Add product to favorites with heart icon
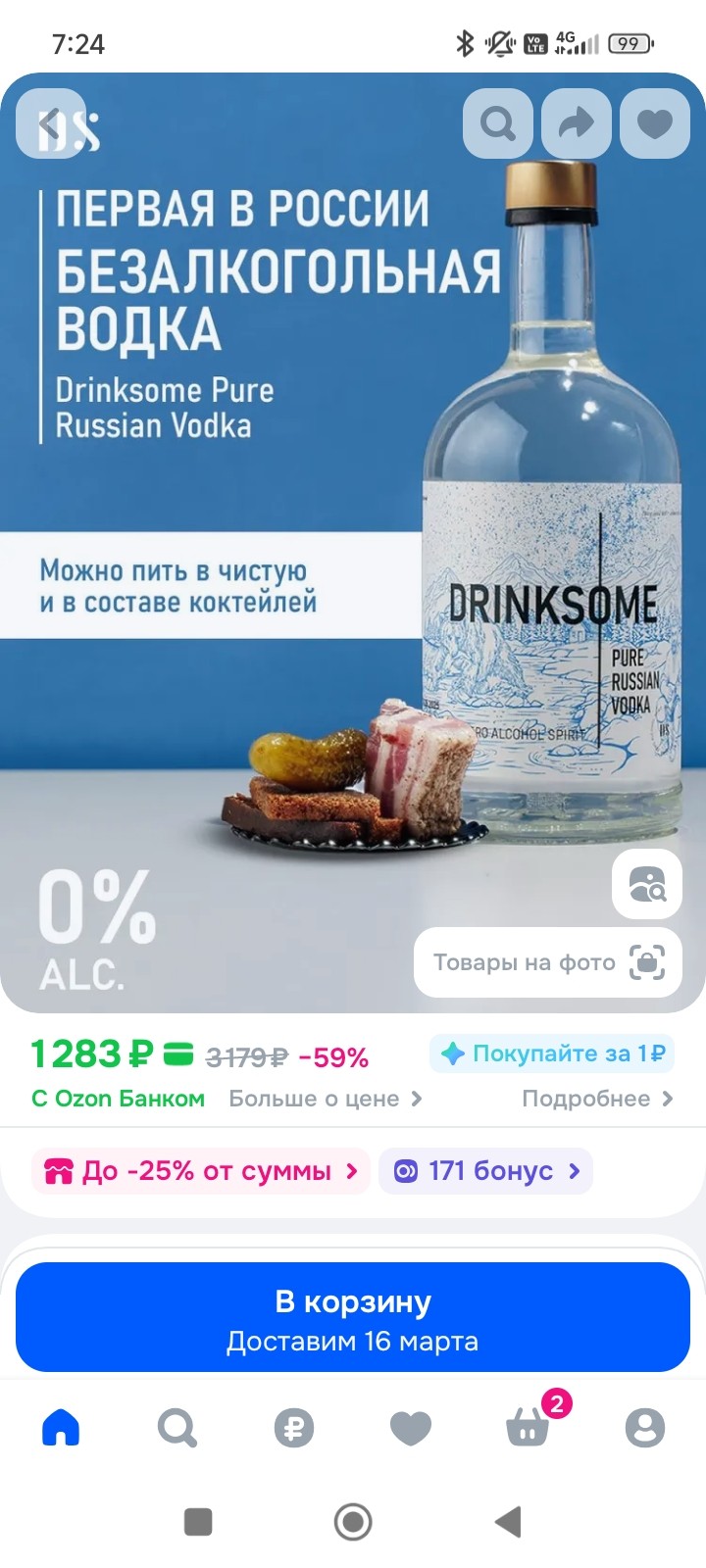706x1568 pixels. 655,124
